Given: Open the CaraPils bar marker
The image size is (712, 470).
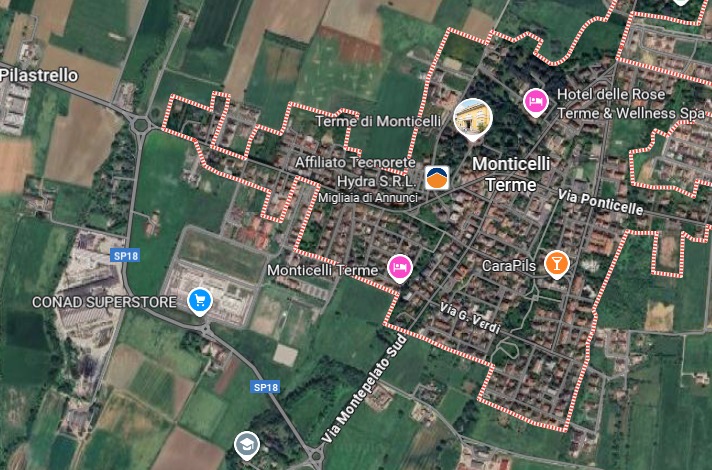Looking at the screenshot, I should 556,263.
